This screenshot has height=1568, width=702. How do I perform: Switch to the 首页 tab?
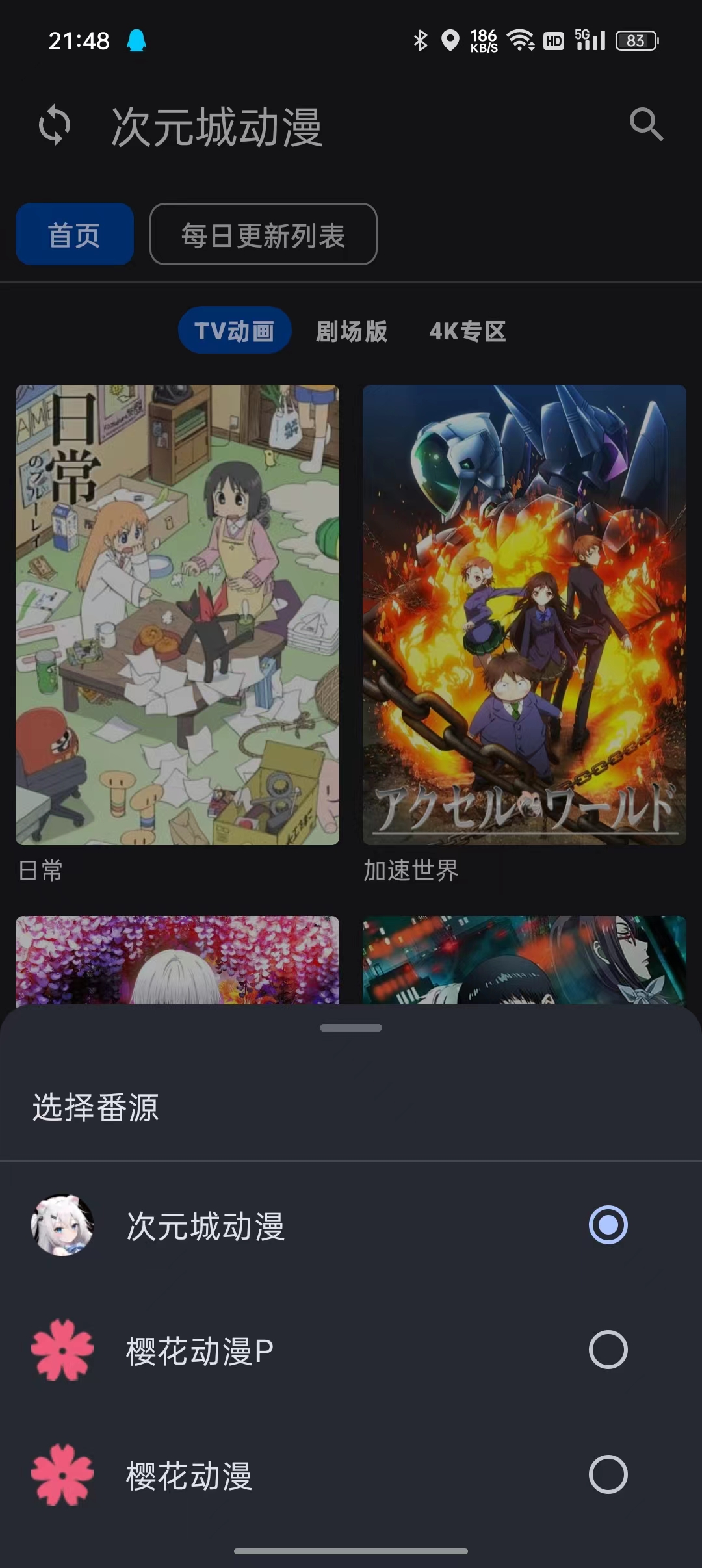tap(75, 235)
